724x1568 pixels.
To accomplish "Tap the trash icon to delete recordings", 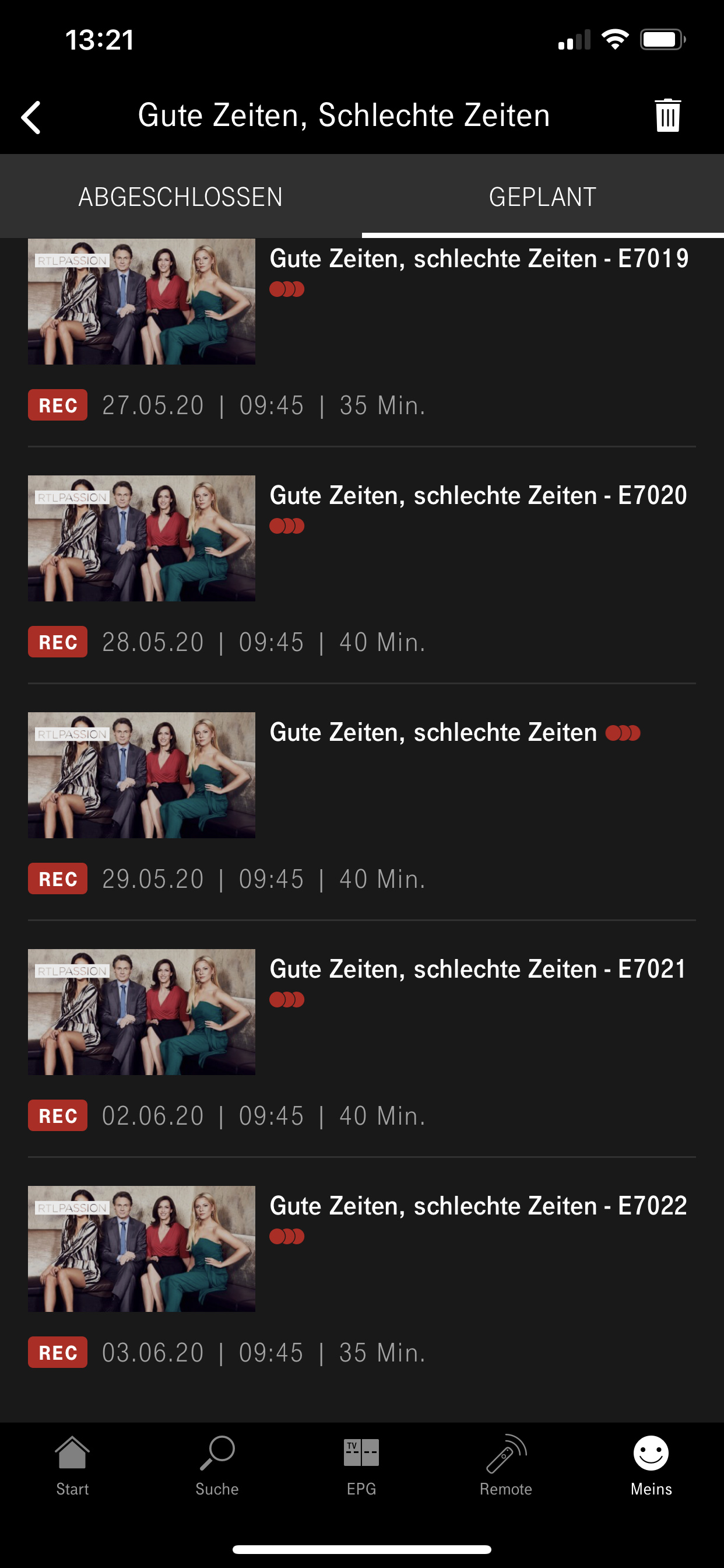I will click(x=667, y=116).
